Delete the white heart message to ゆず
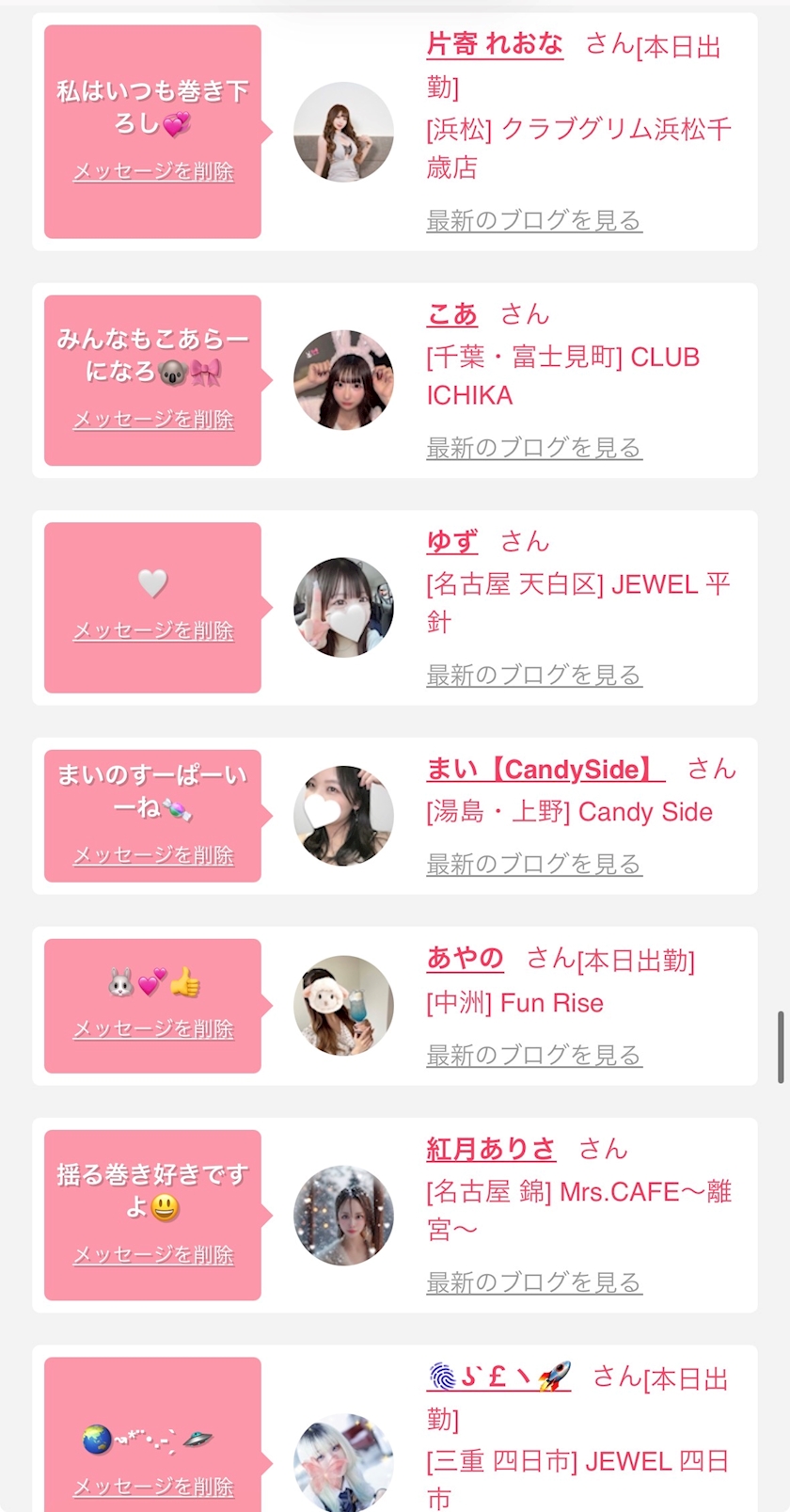790x1512 pixels. 153,630
